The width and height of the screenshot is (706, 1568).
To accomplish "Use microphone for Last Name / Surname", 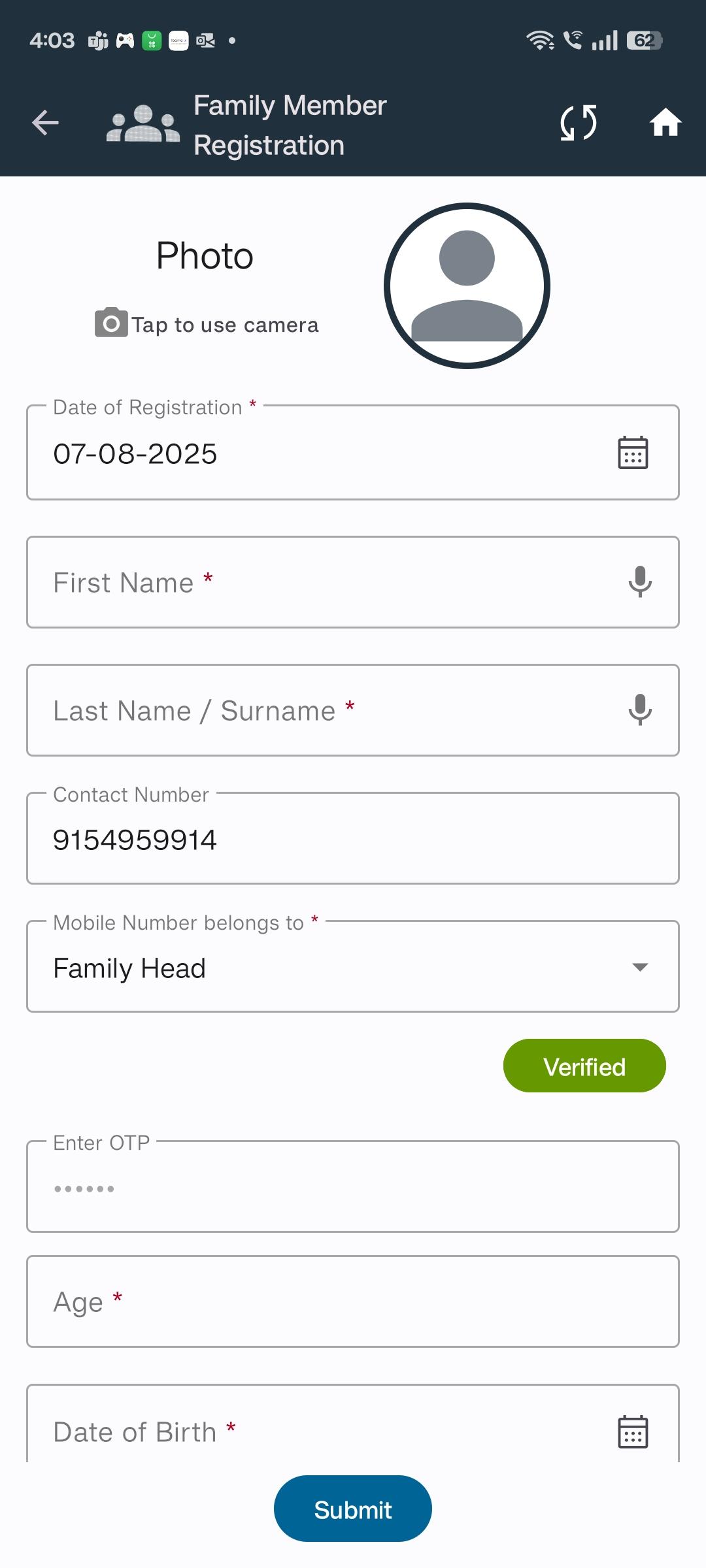I will pos(640,710).
